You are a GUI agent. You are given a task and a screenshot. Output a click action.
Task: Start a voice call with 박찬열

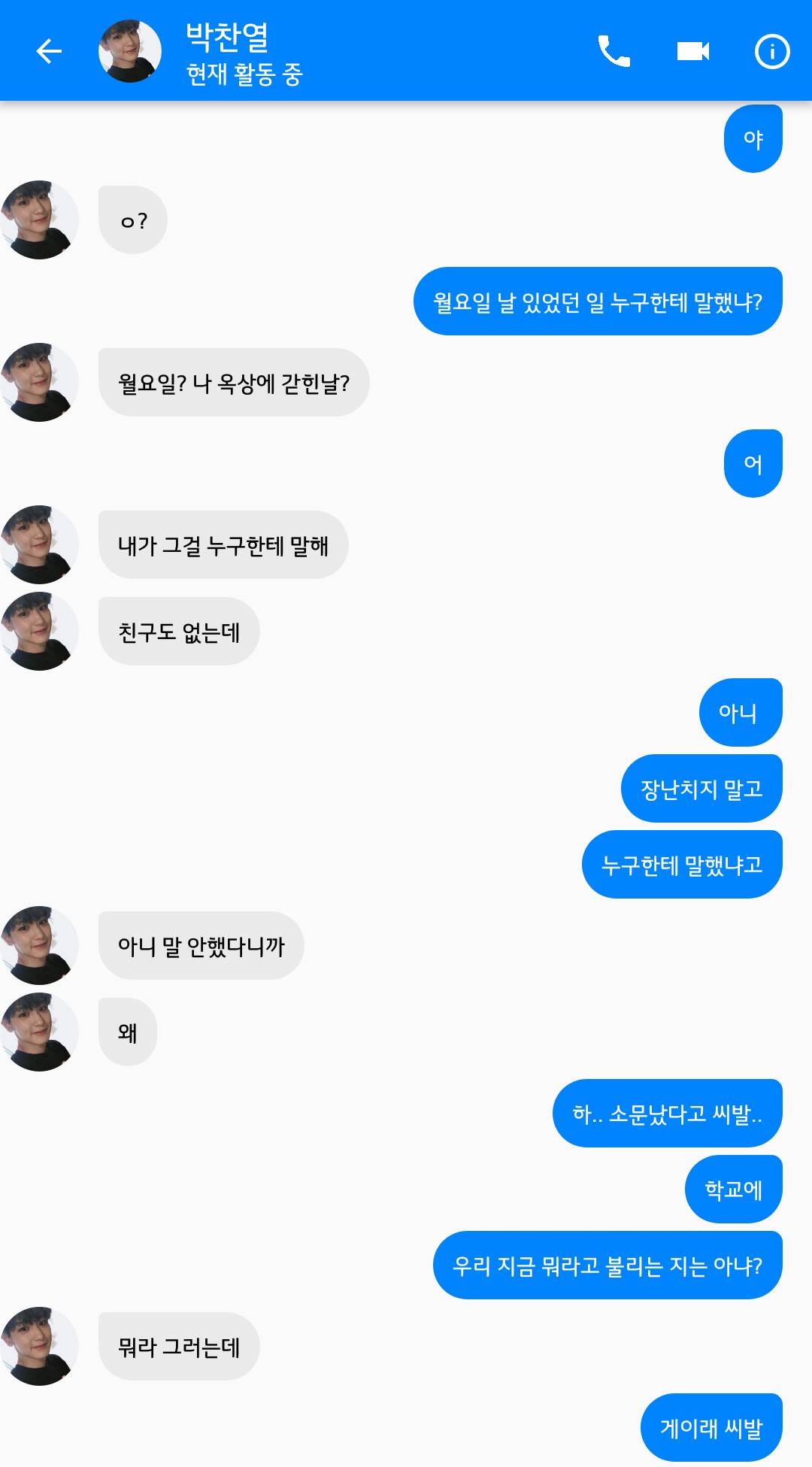(x=614, y=51)
